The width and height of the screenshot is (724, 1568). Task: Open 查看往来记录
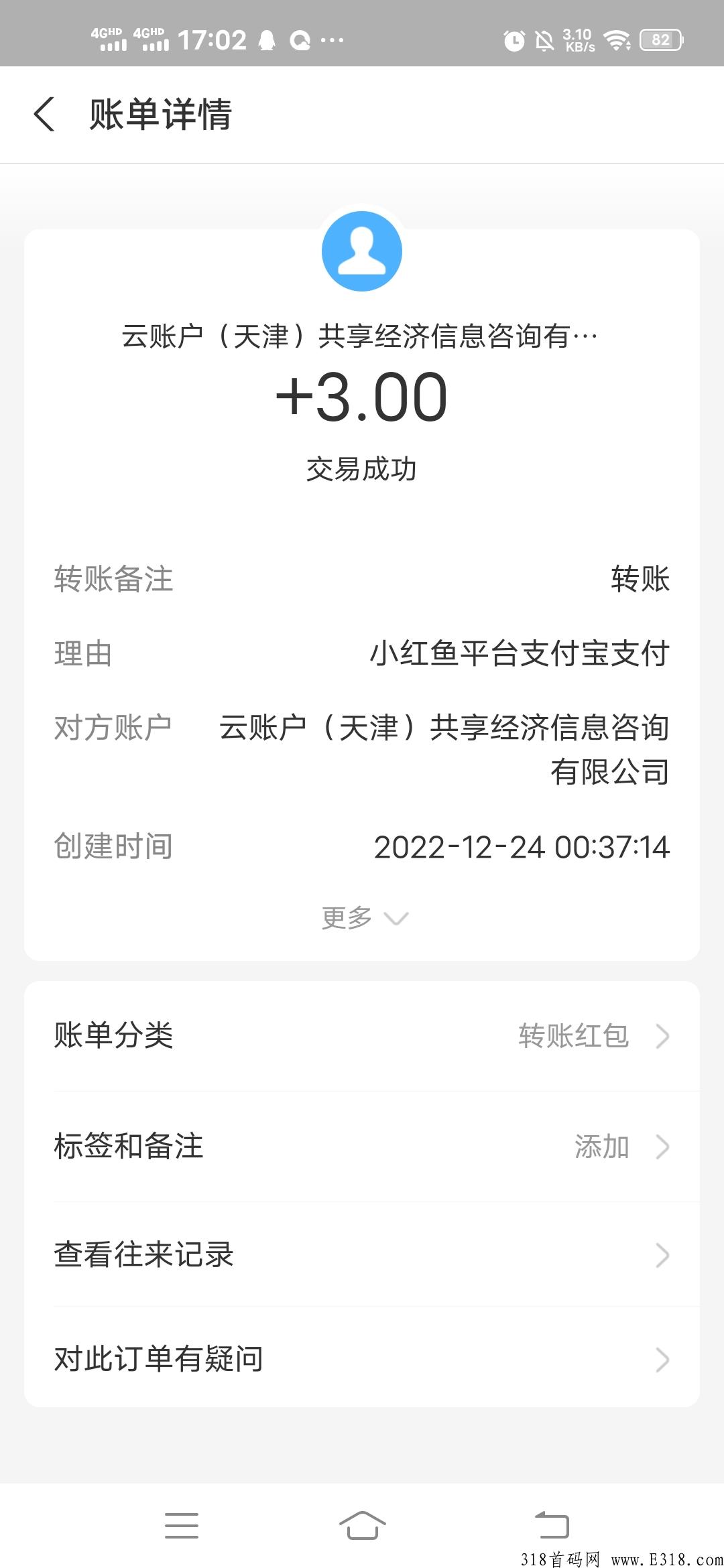[362, 1254]
